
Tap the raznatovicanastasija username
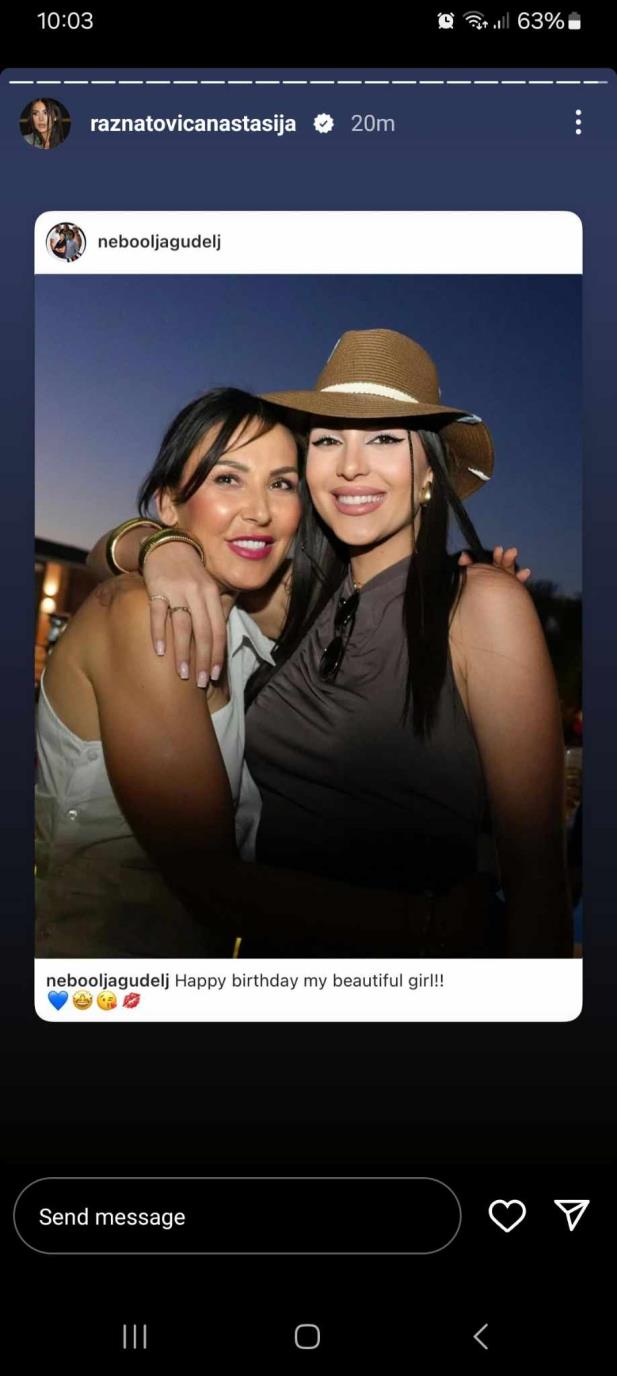coord(193,124)
